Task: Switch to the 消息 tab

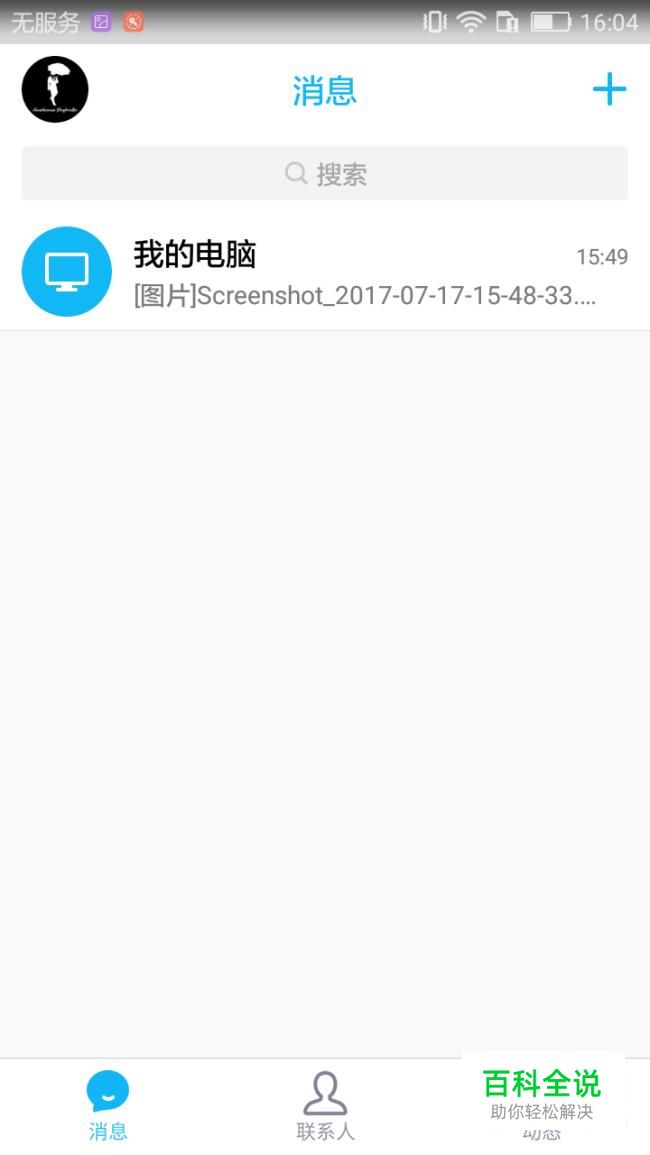Action: 108,1106
